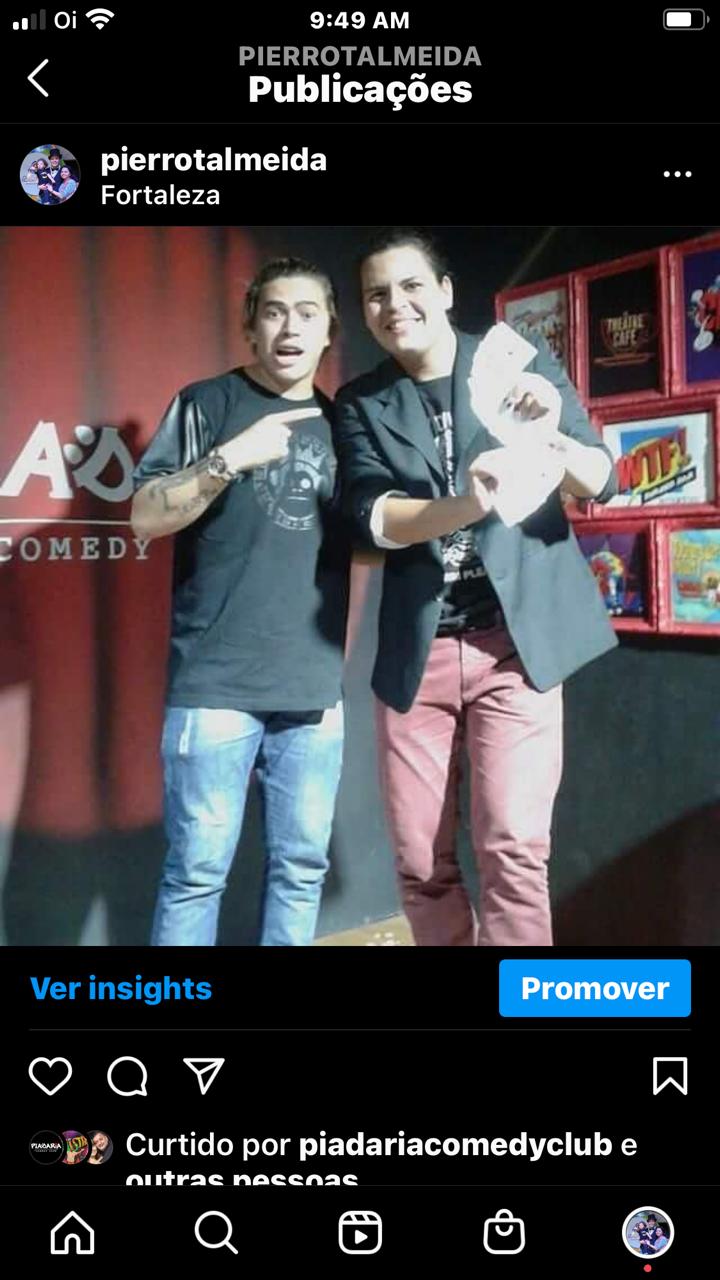Switch to the Search tab

(x=215, y=1233)
